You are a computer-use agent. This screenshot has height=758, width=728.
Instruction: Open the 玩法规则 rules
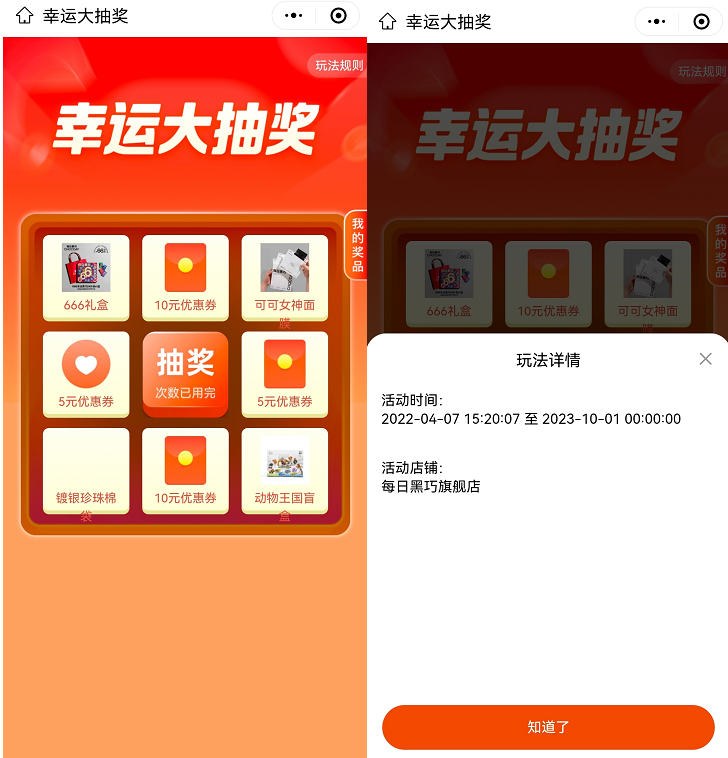[x=338, y=66]
